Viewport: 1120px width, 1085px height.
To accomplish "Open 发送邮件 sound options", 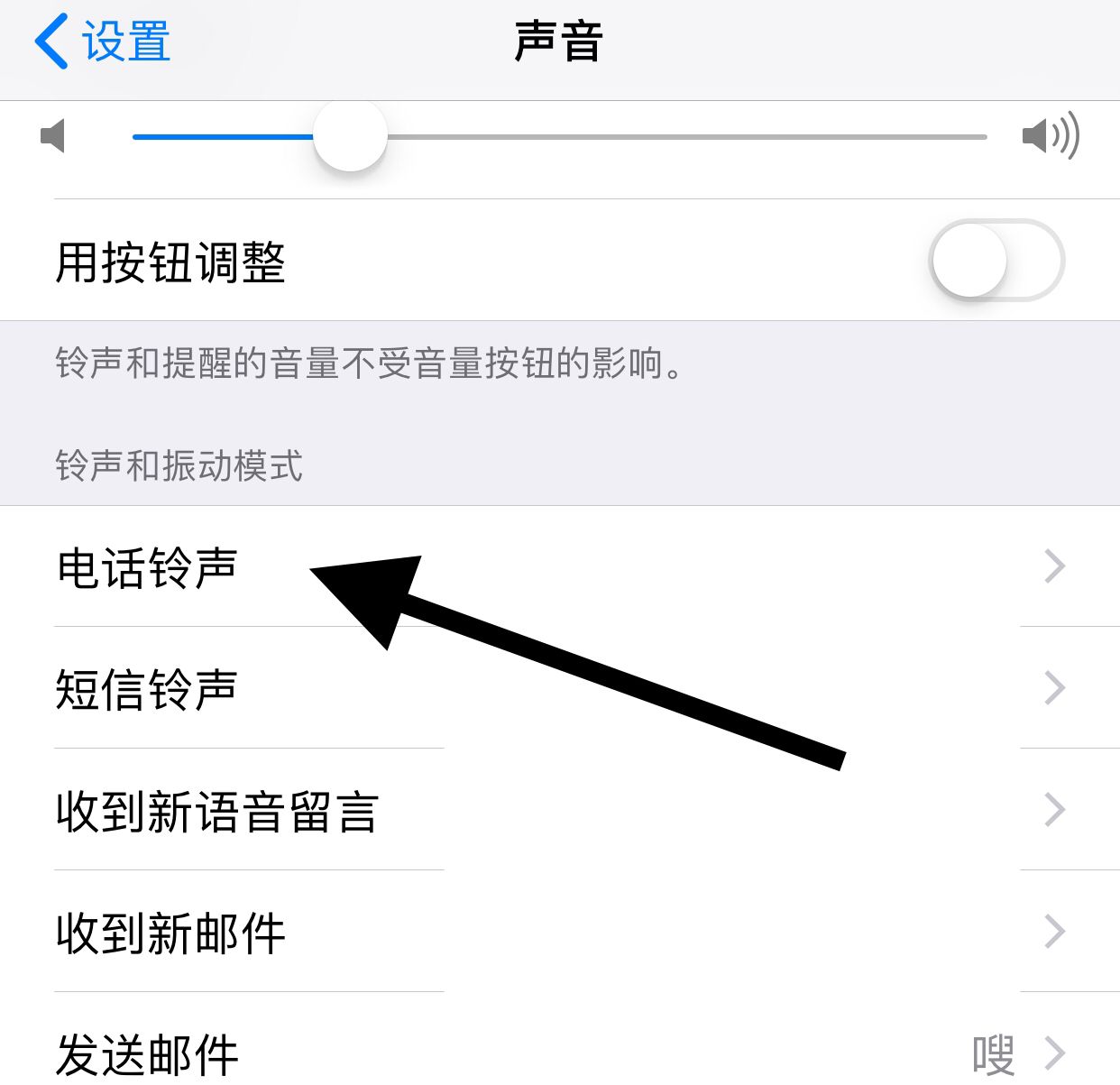I will pyautogui.click(x=149, y=1052).
